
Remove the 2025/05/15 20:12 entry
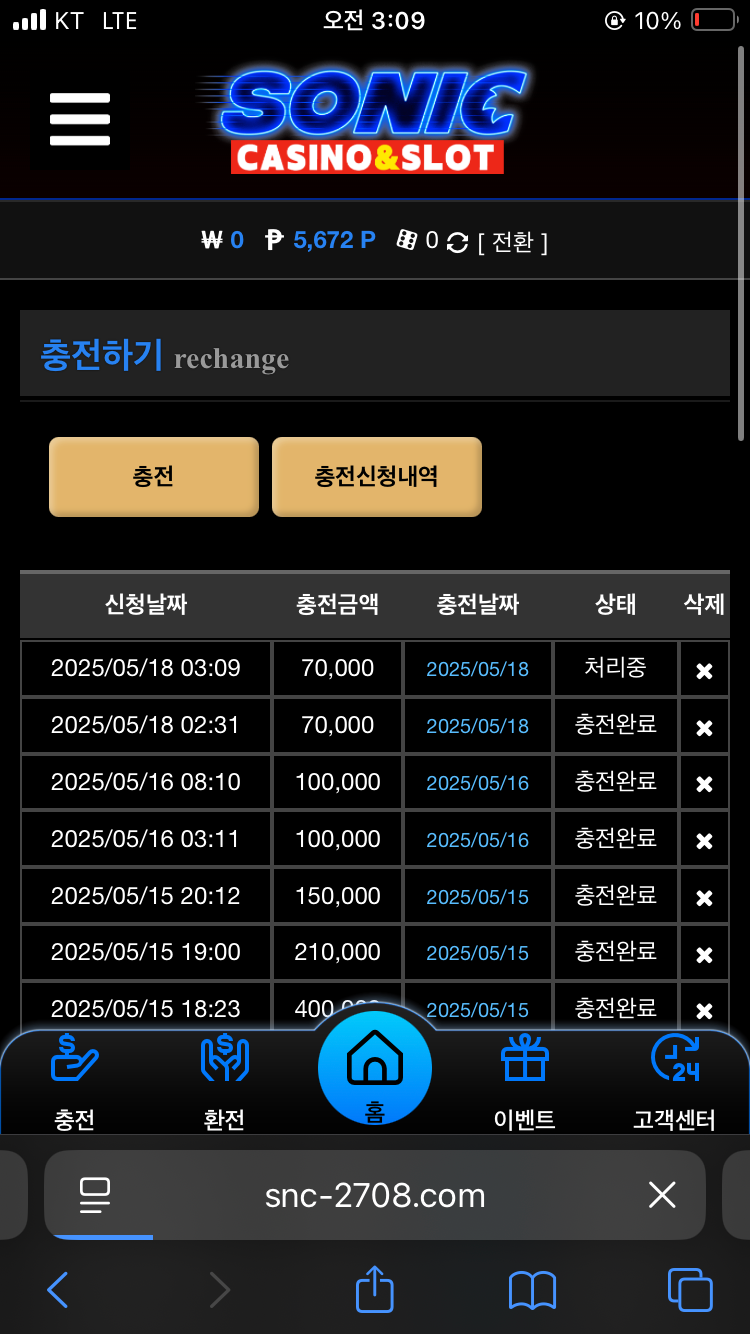(704, 898)
